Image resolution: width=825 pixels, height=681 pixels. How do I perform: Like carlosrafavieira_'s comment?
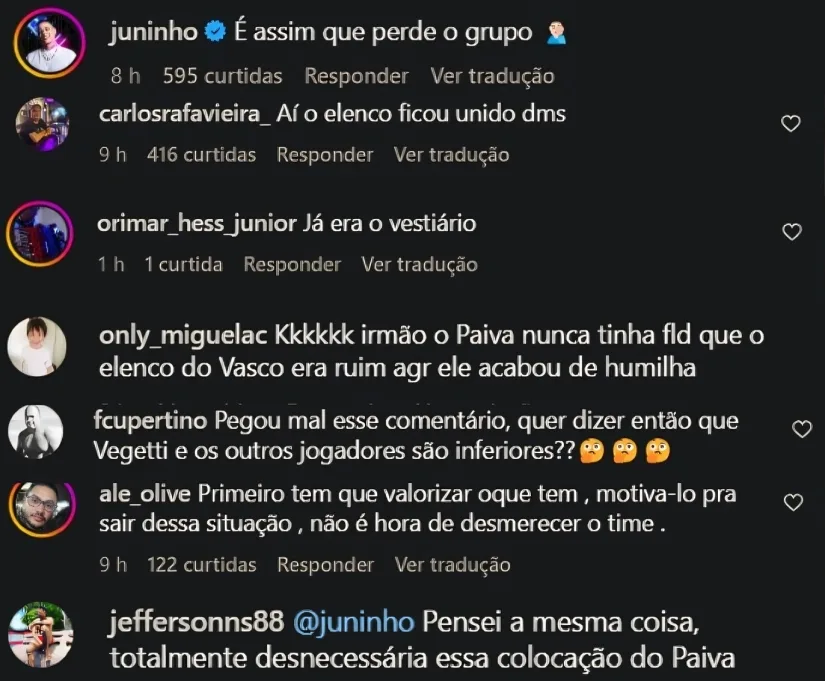click(x=790, y=124)
